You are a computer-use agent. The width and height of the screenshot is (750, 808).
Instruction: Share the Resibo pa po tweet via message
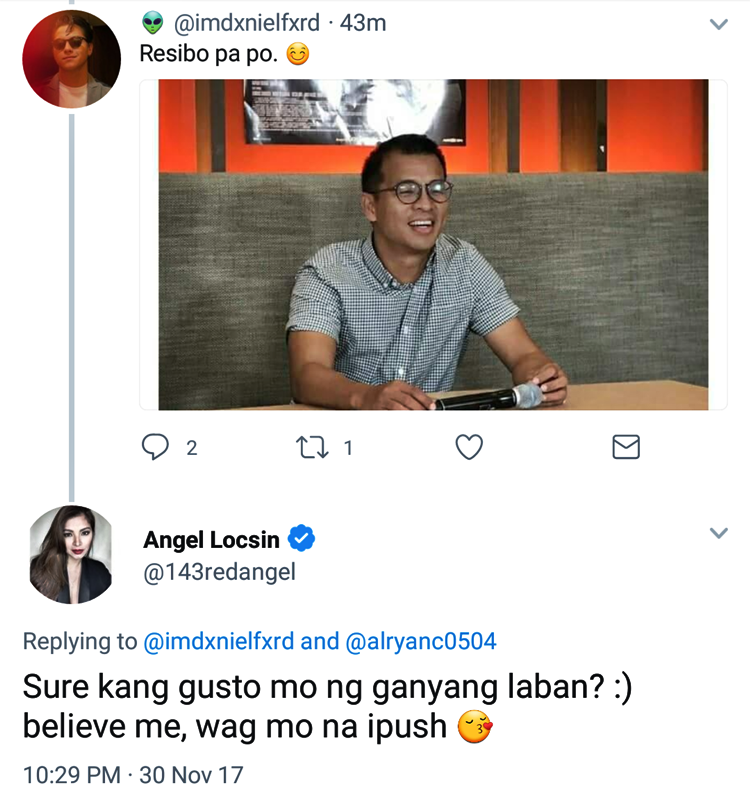(x=625, y=447)
